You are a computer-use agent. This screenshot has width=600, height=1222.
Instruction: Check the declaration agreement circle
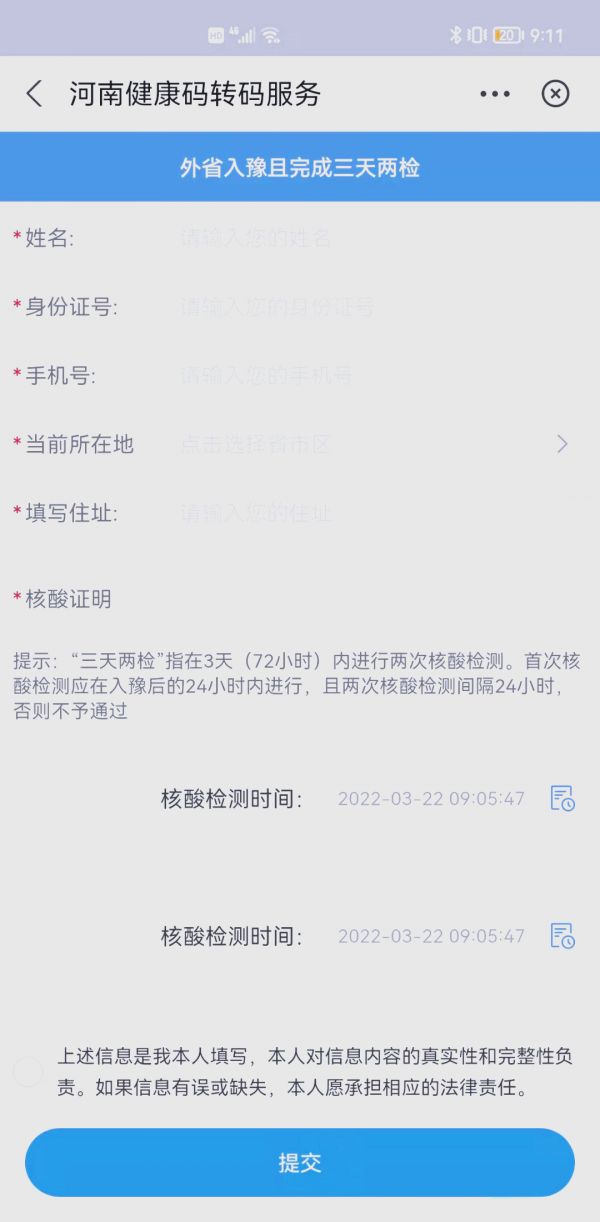click(x=28, y=1072)
